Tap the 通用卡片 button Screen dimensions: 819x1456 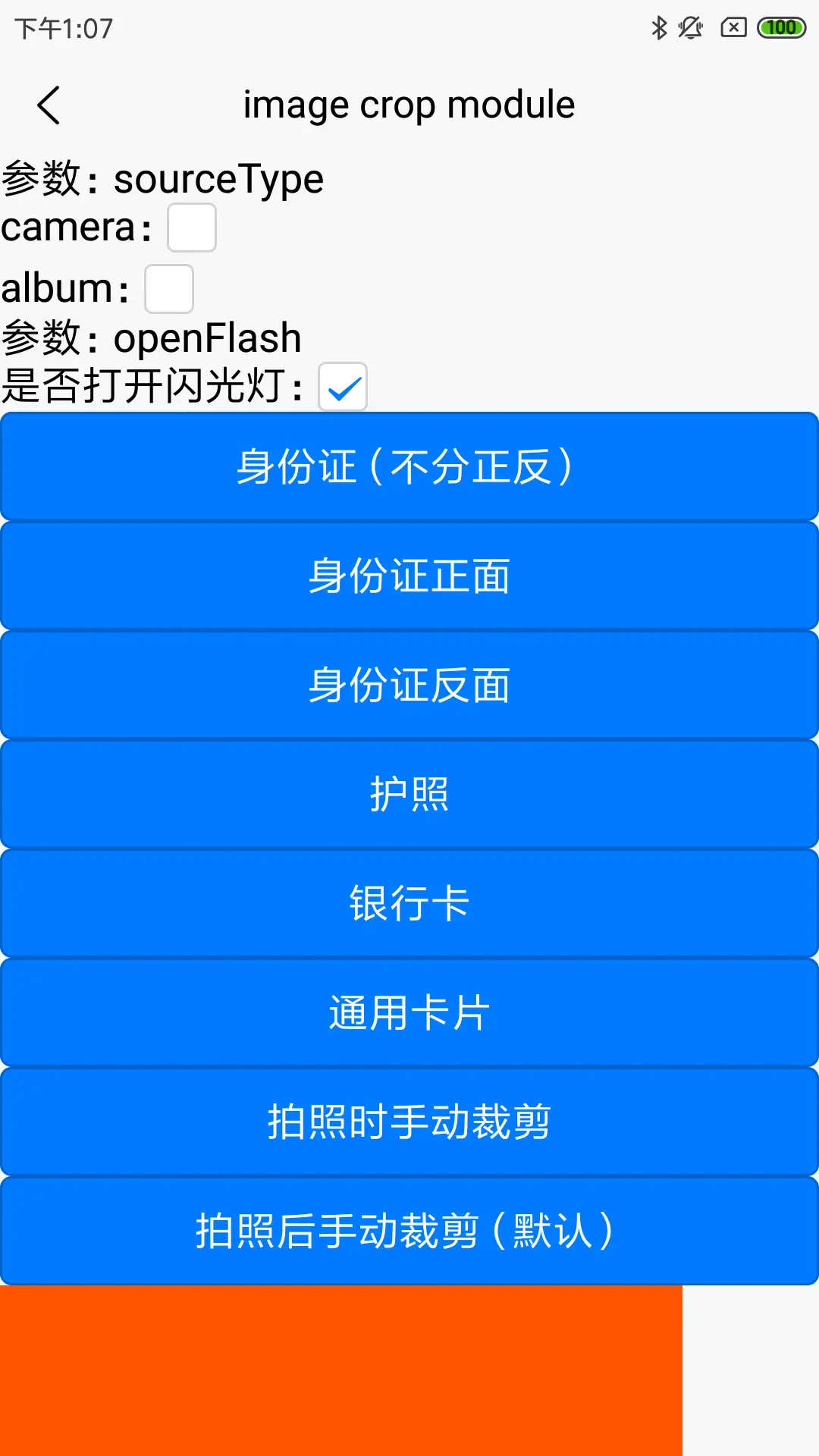click(409, 1012)
